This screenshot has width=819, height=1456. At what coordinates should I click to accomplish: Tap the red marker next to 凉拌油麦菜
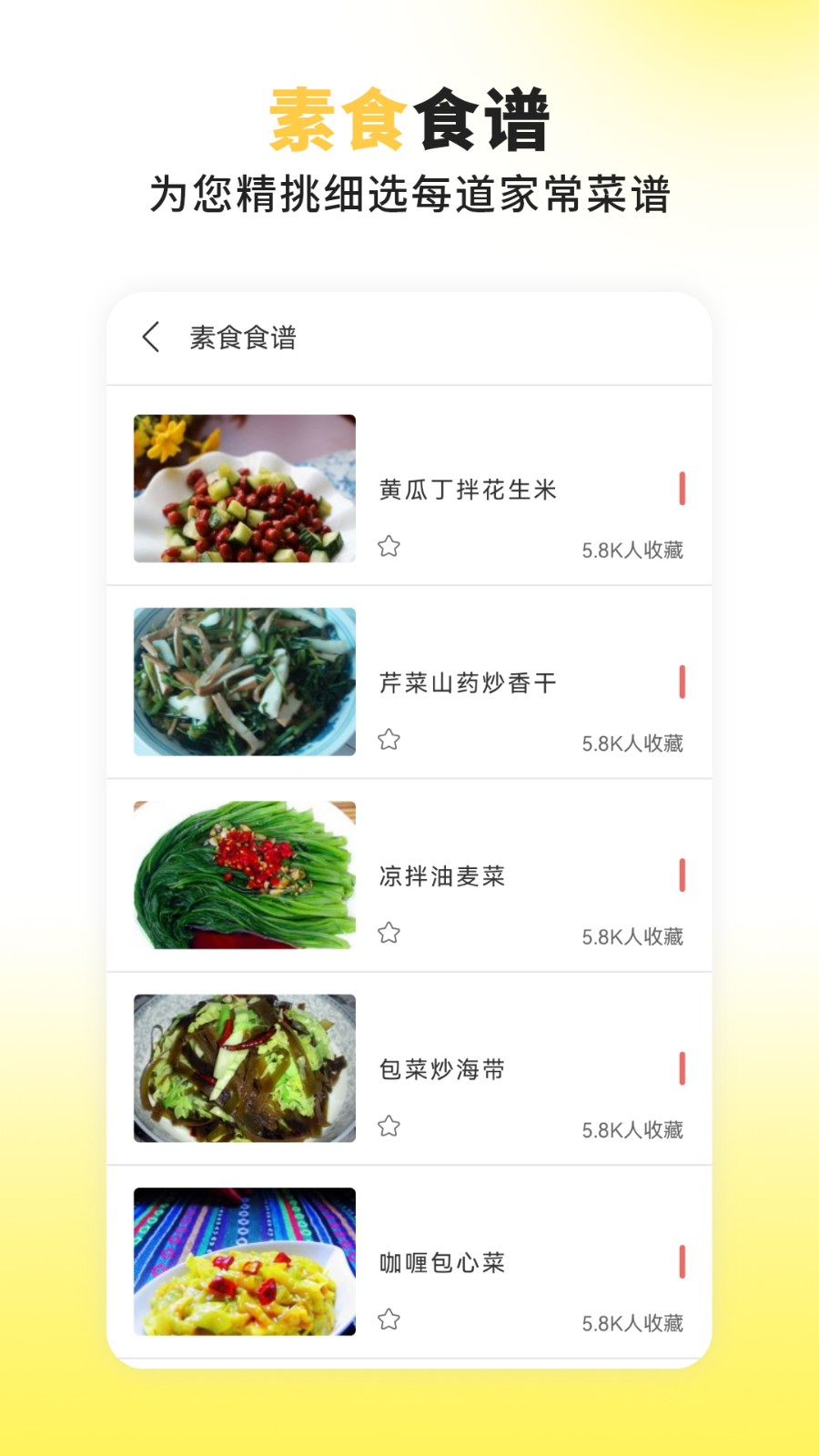coord(682,875)
